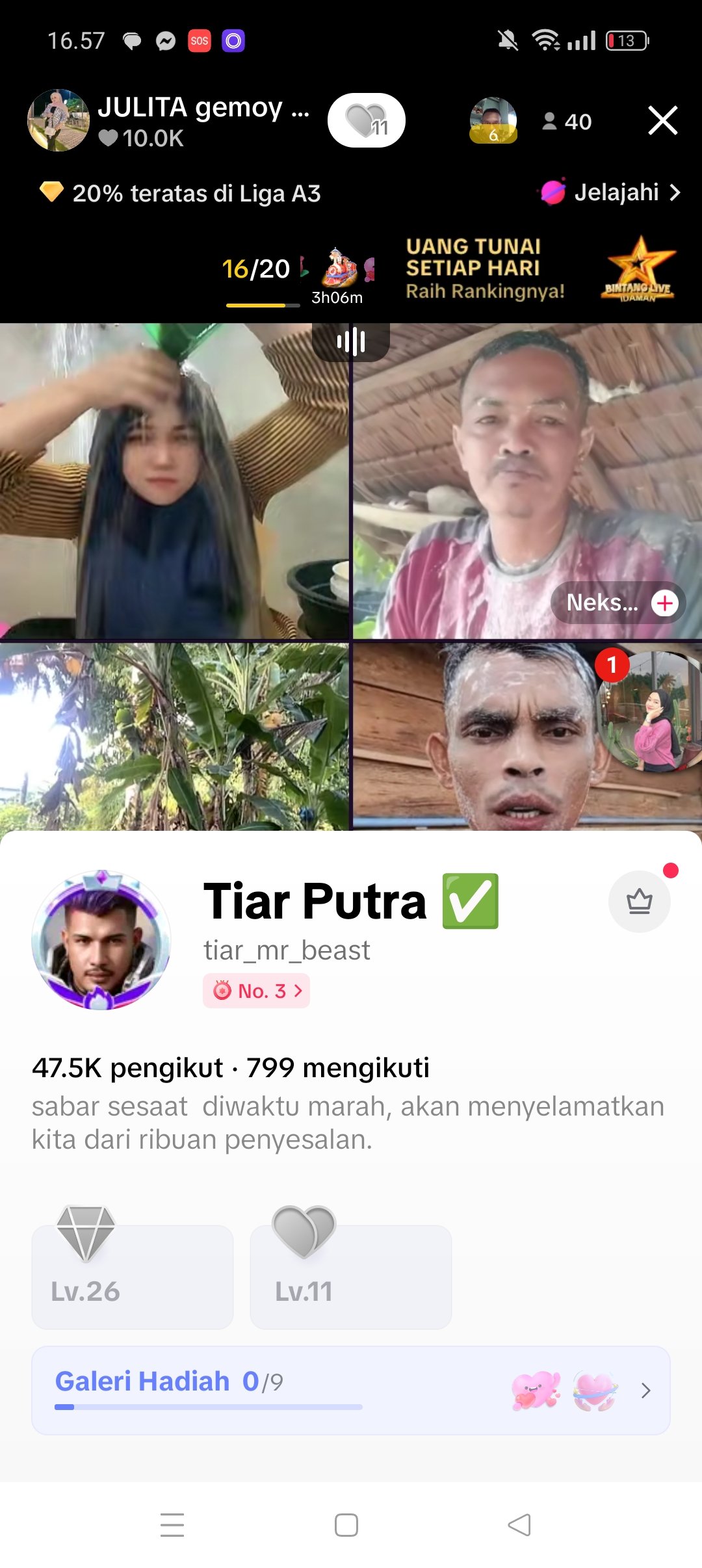
Task: Open recent apps menu button
Action: pos(172,1524)
